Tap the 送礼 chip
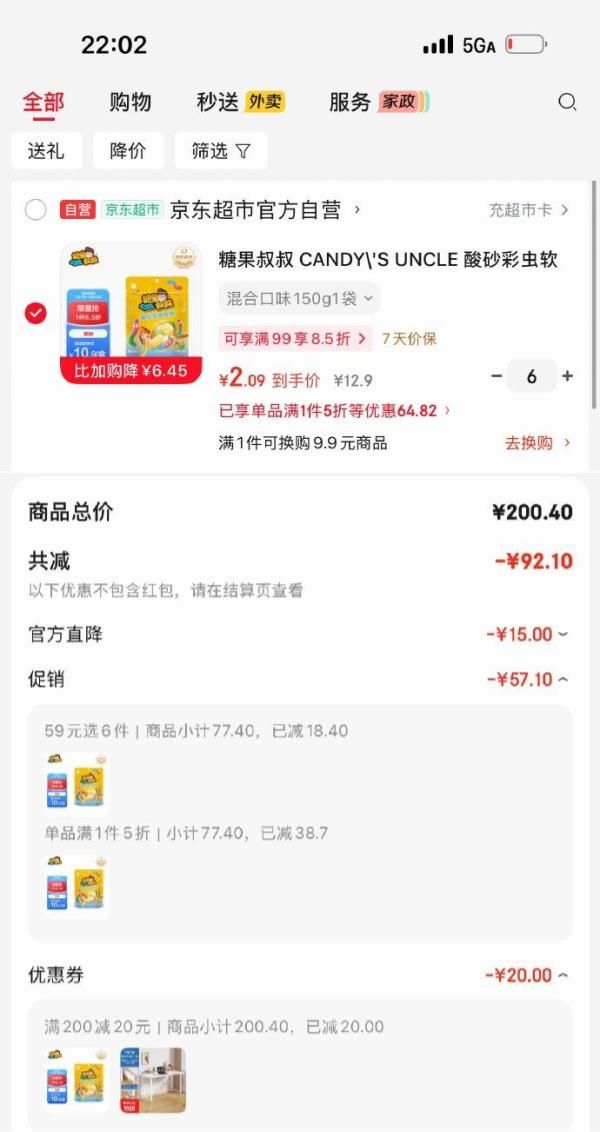The width and height of the screenshot is (600, 1132). tap(46, 151)
